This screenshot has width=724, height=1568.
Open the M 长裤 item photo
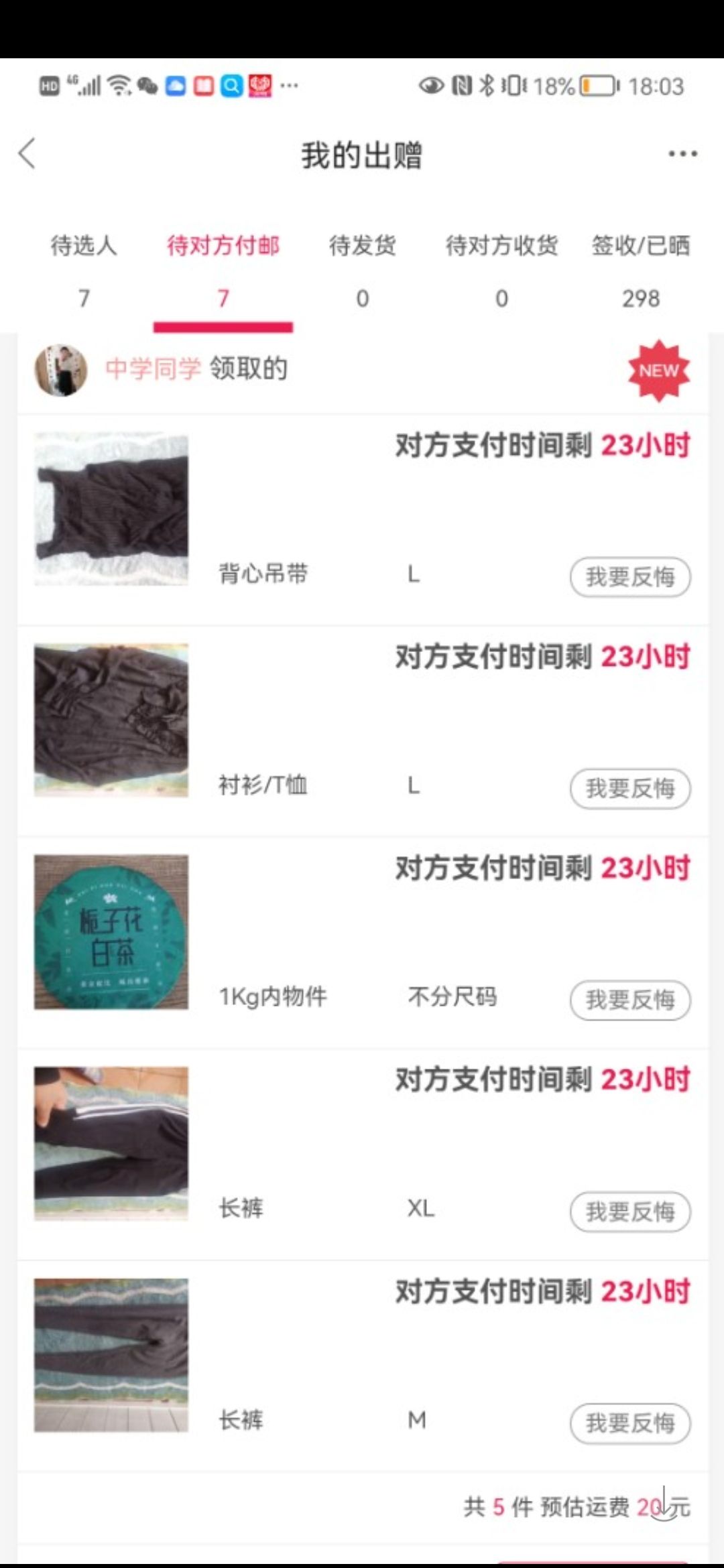click(x=111, y=1355)
